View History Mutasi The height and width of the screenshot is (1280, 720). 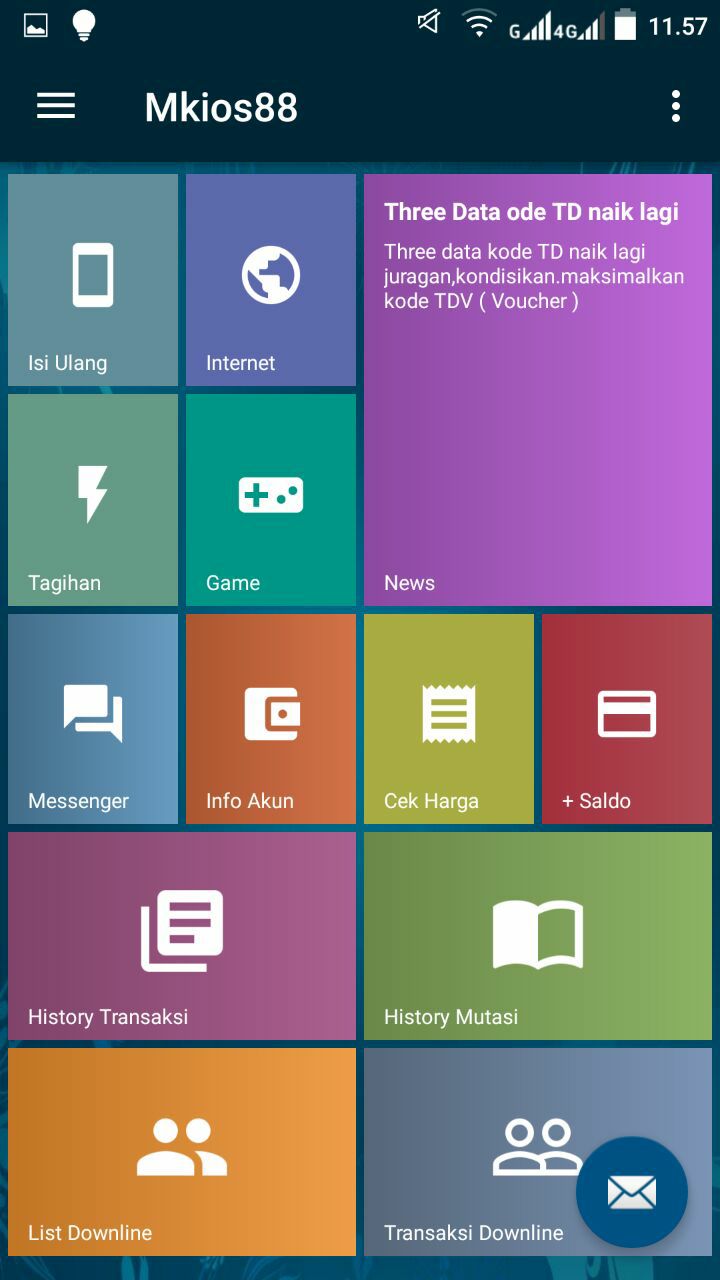(538, 936)
